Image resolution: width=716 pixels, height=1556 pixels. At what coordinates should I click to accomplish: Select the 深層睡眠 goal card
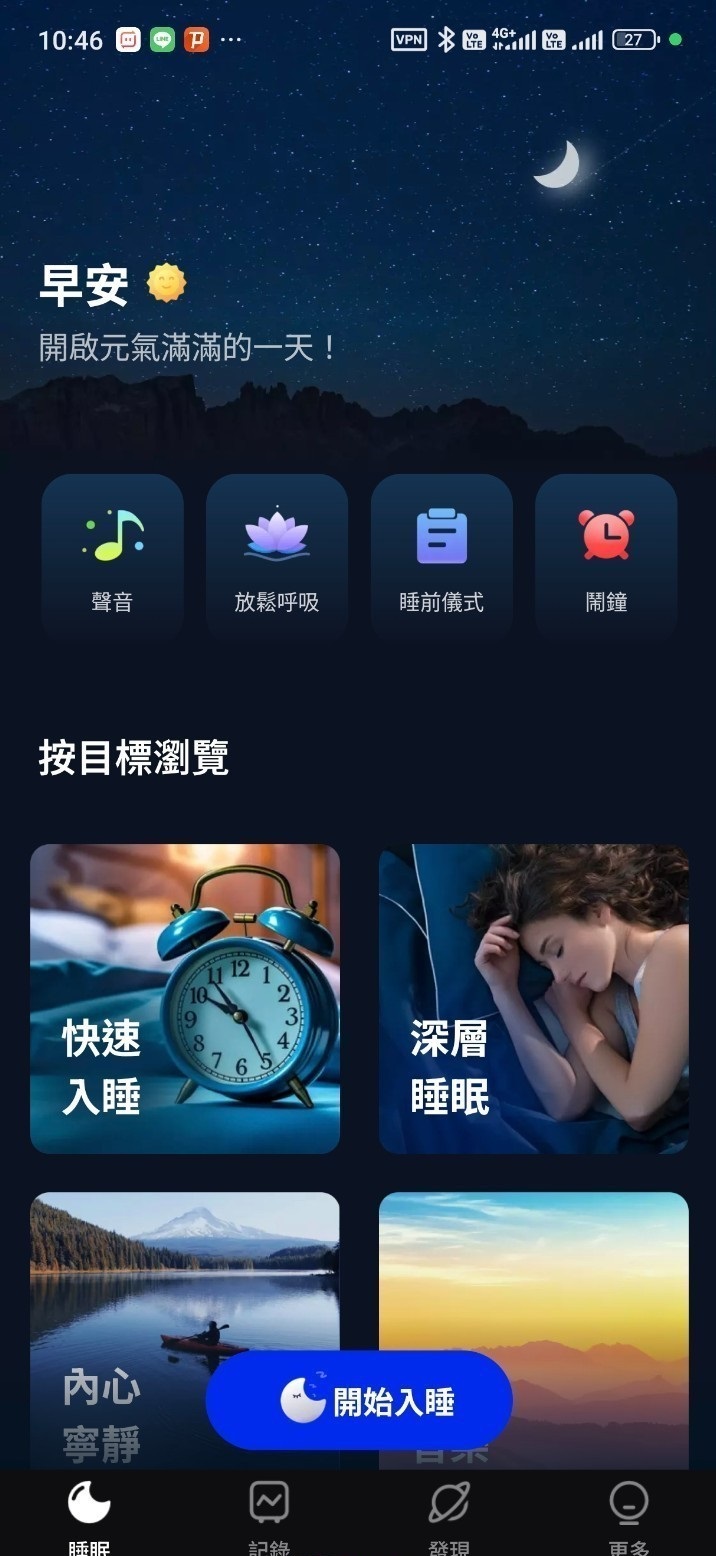point(533,998)
